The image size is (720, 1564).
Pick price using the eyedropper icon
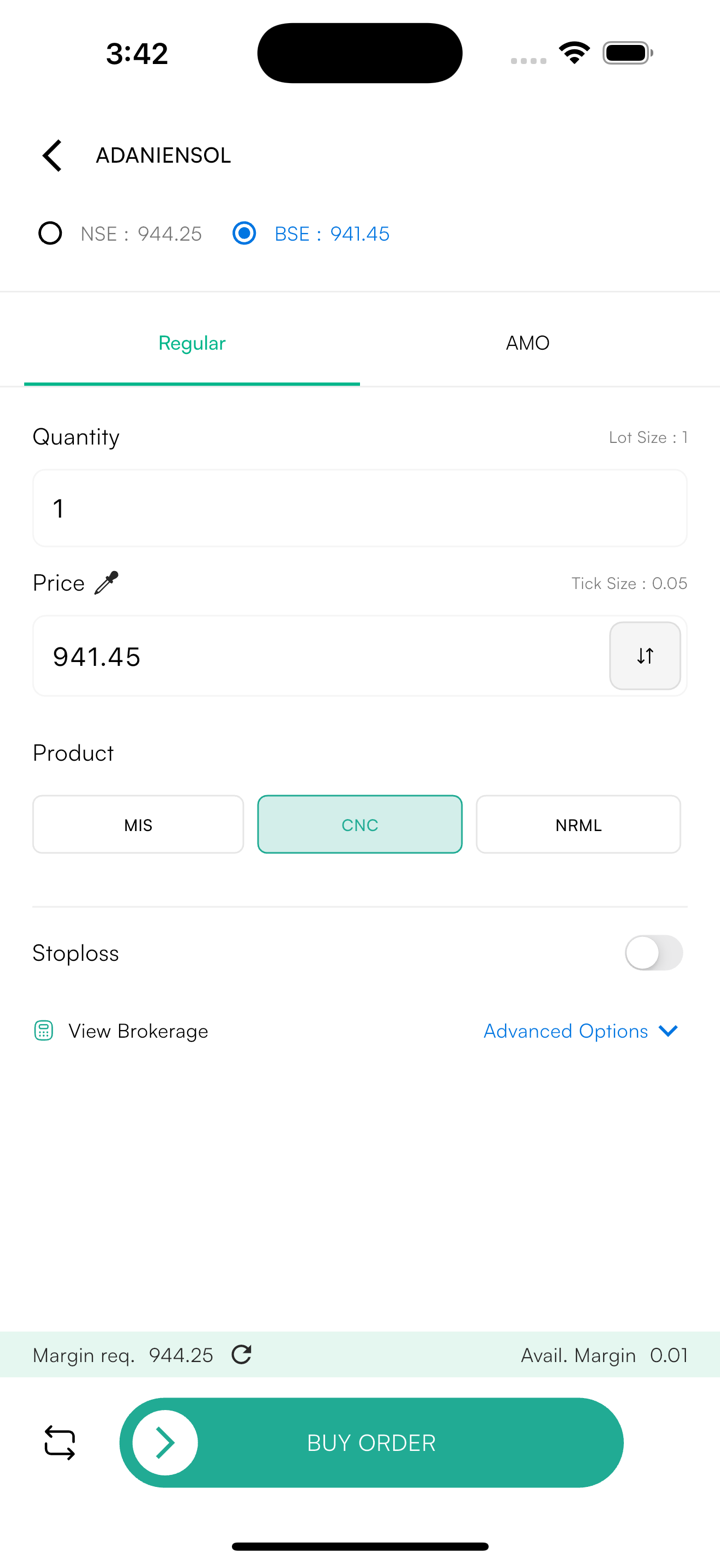pyautogui.click(x=106, y=583)
